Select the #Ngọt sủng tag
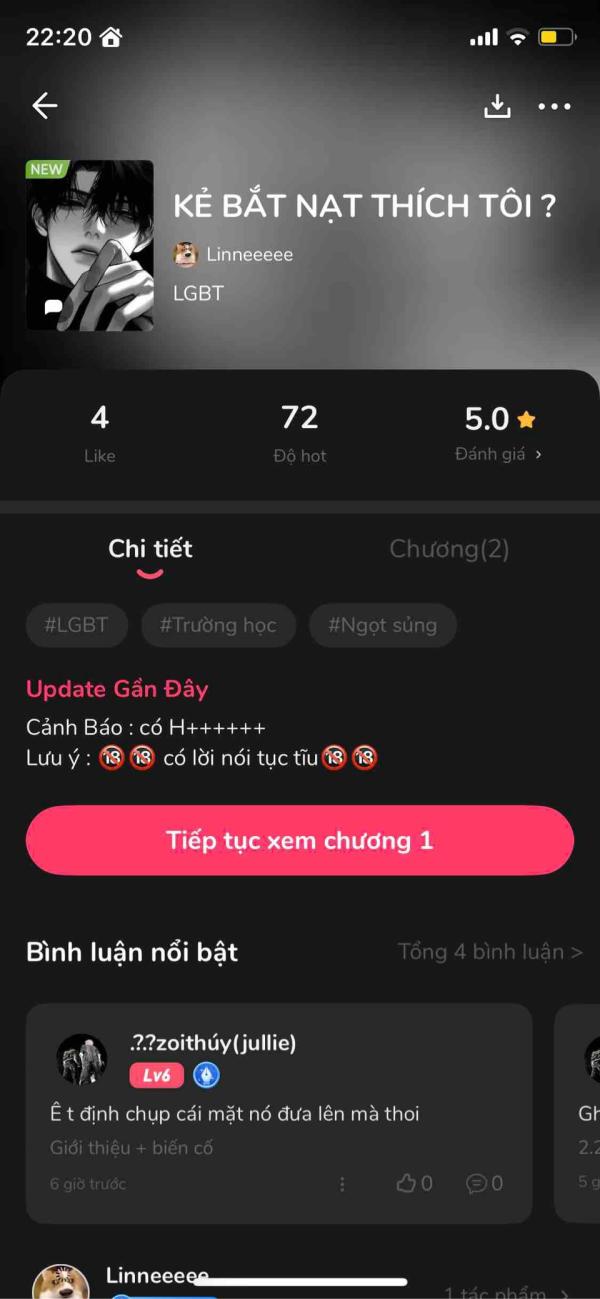The height and width of the screenshot is (1299, 600). click(382, 626)
